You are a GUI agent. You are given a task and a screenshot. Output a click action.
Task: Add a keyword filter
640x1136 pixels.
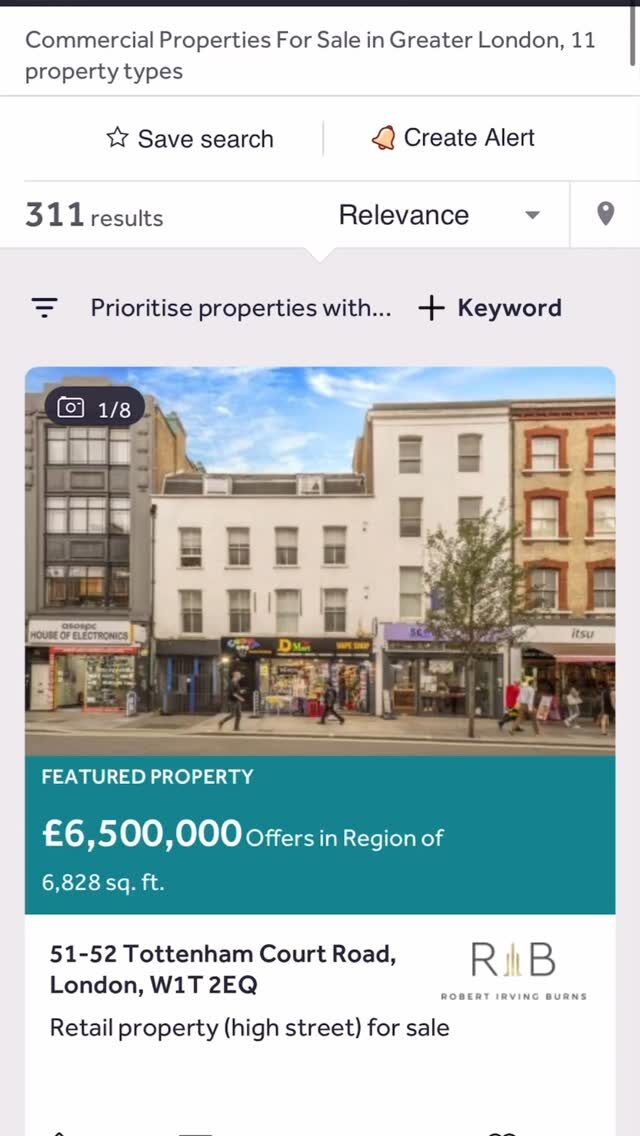pyautogui.click(x=490, y=308)
